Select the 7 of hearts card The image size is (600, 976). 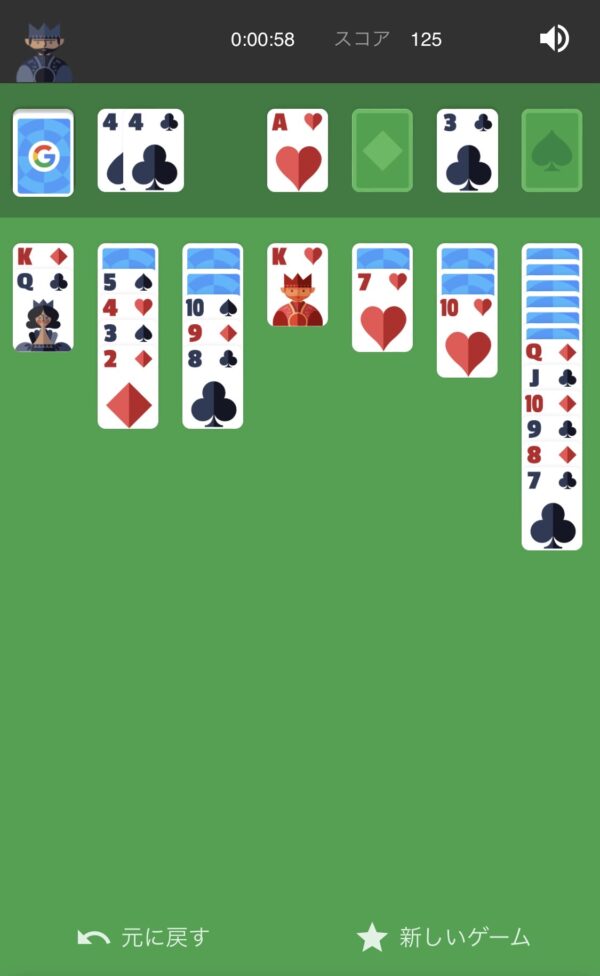382,312
